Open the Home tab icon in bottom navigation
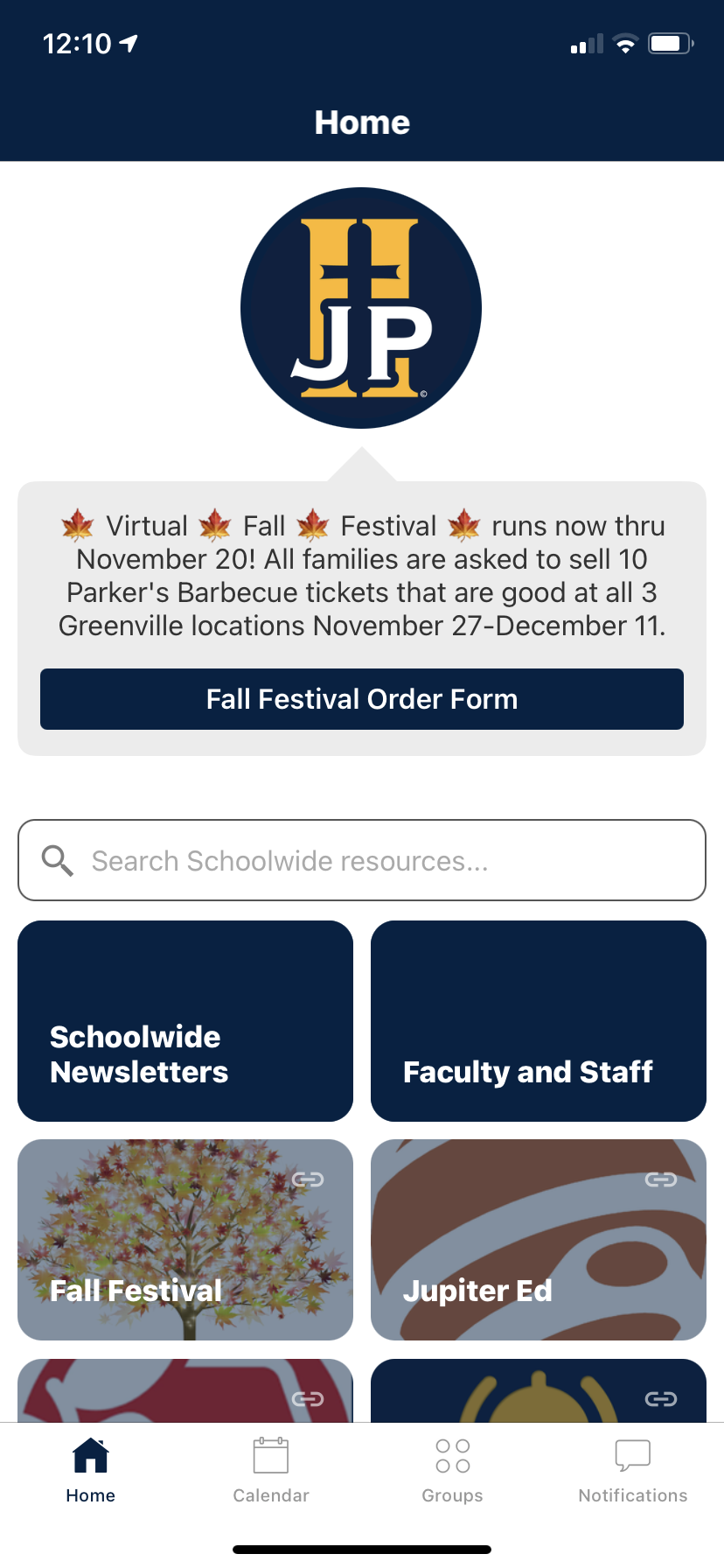 90,1452
